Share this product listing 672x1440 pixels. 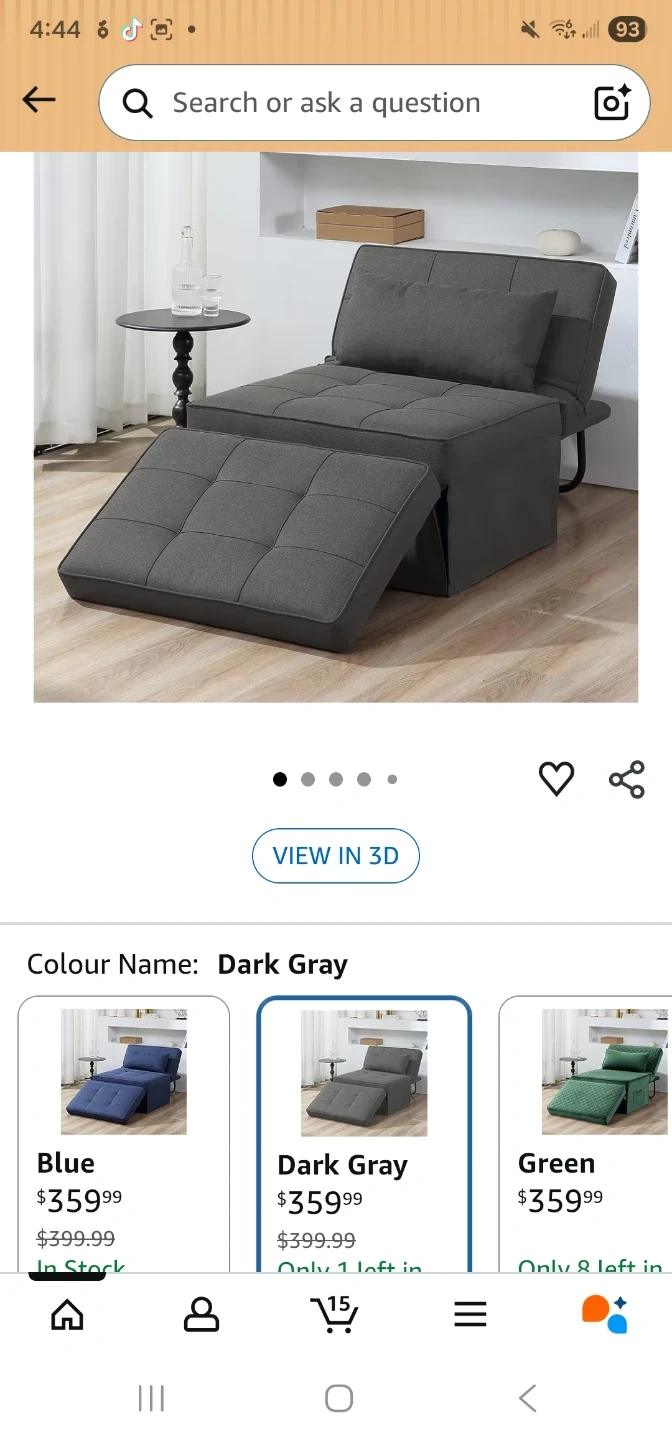627,779
